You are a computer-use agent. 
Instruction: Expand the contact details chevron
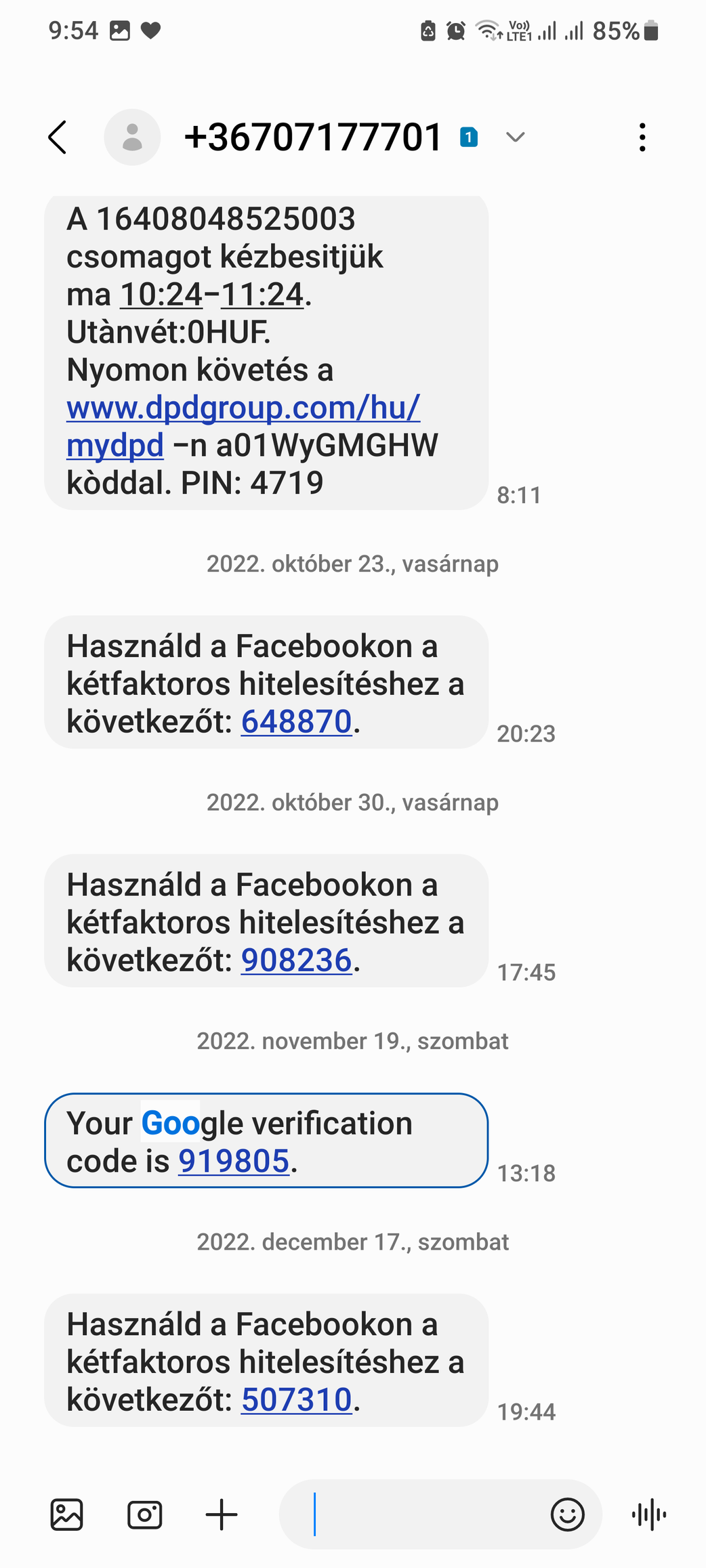pos(516,137)
